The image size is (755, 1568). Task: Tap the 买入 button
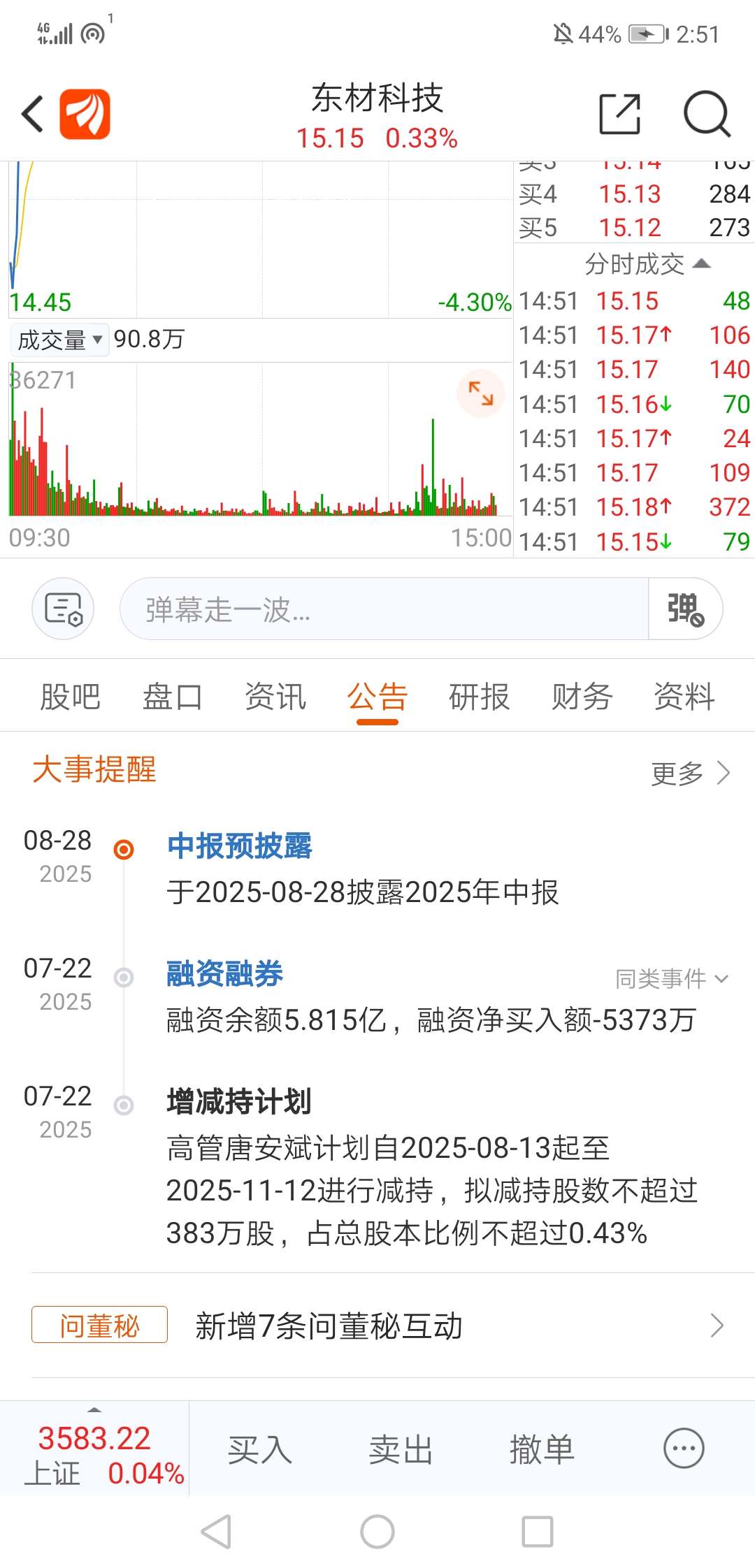(x=259, y=1450)
